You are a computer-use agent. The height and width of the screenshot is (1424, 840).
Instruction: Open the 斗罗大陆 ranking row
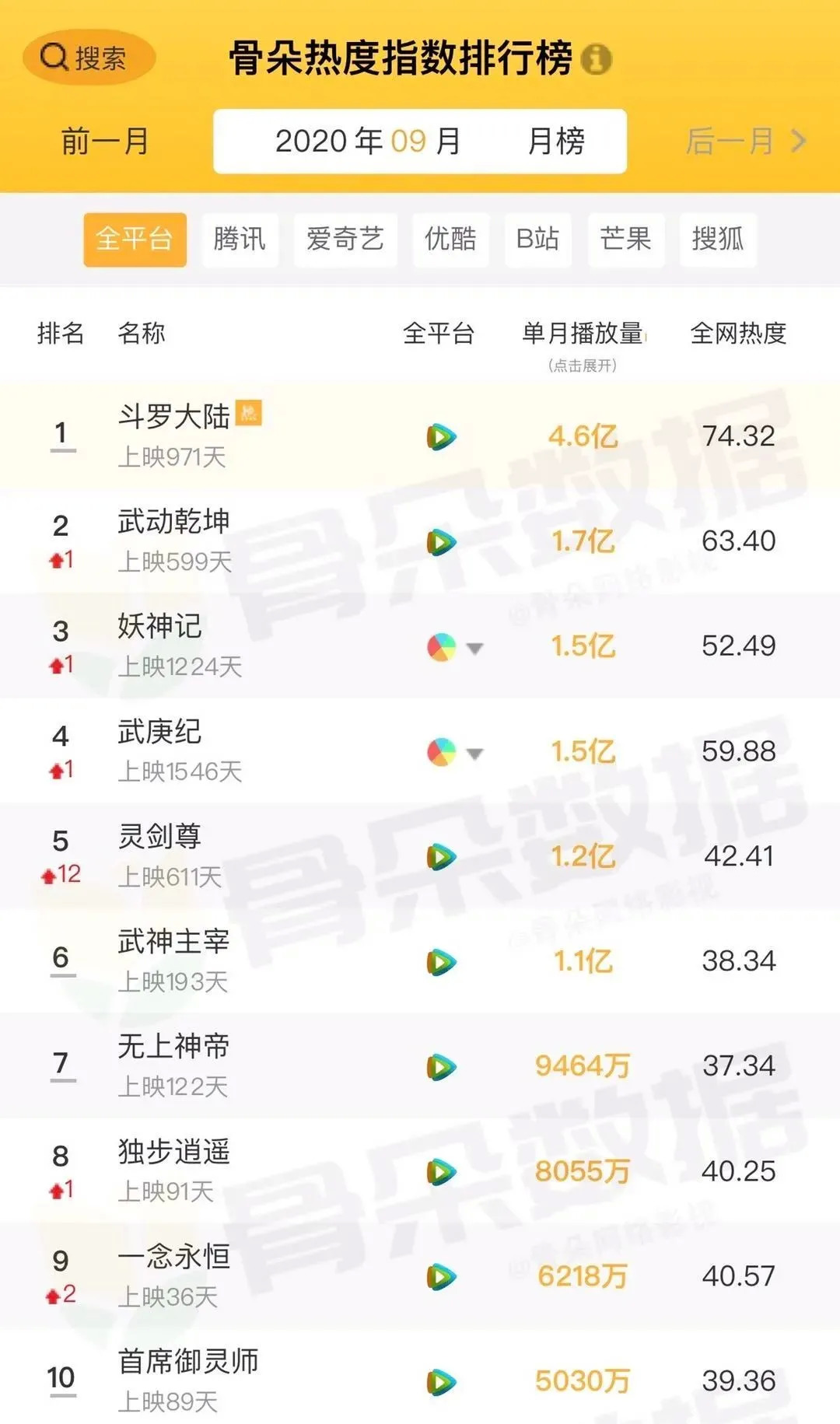pos(420,436)
